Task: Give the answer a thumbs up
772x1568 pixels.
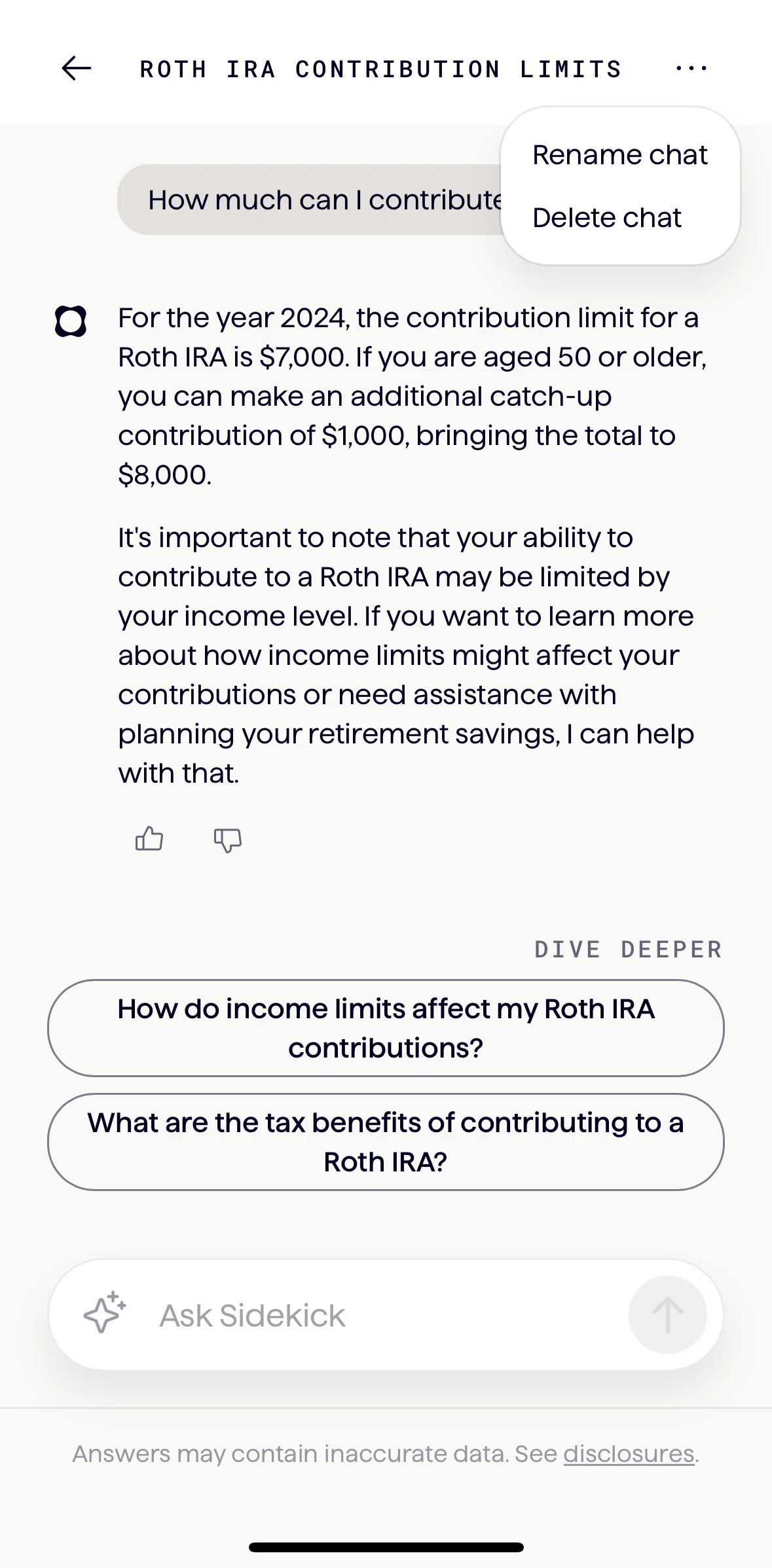Action: click(x=149, y=839)
